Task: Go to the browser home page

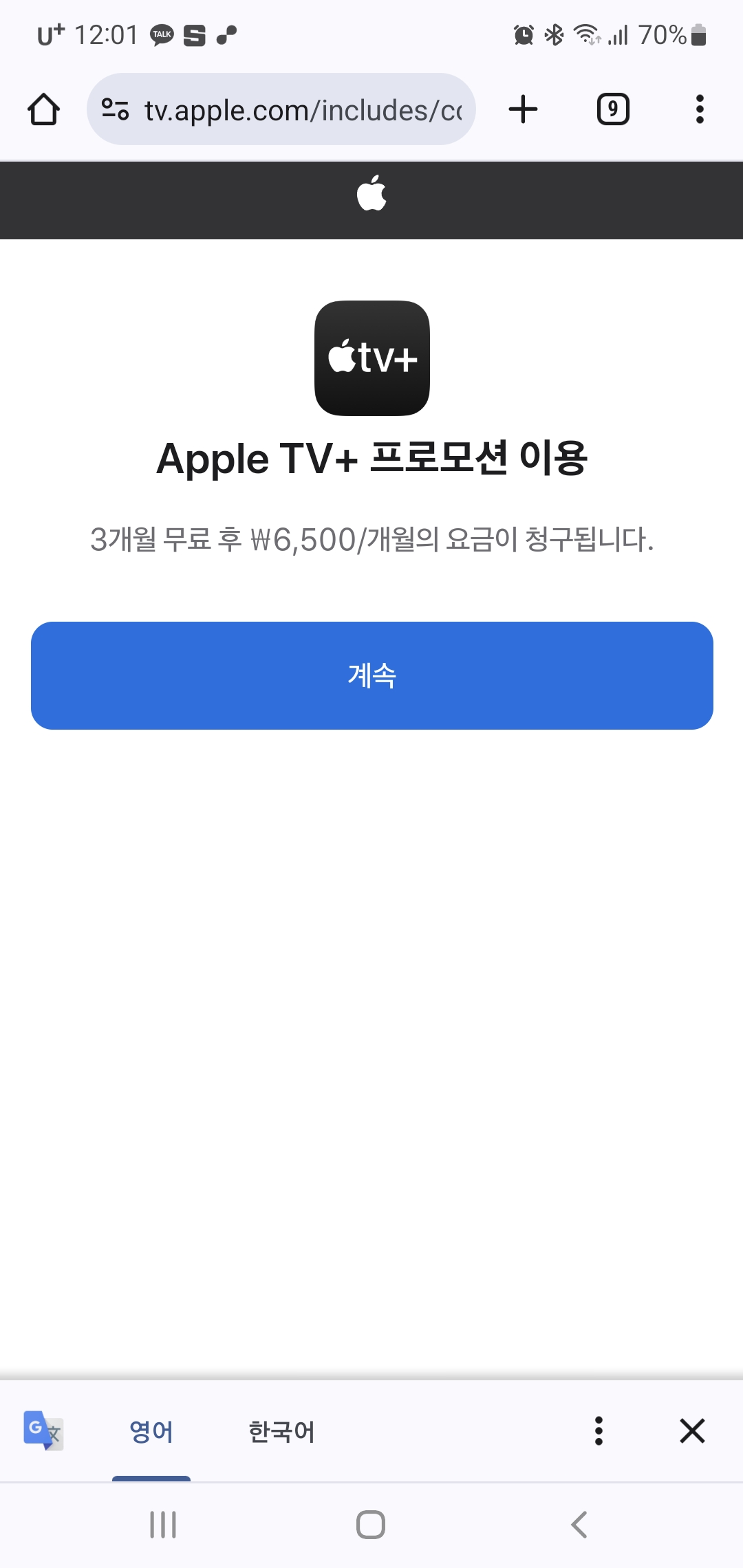Action: [x=43, y=109]
